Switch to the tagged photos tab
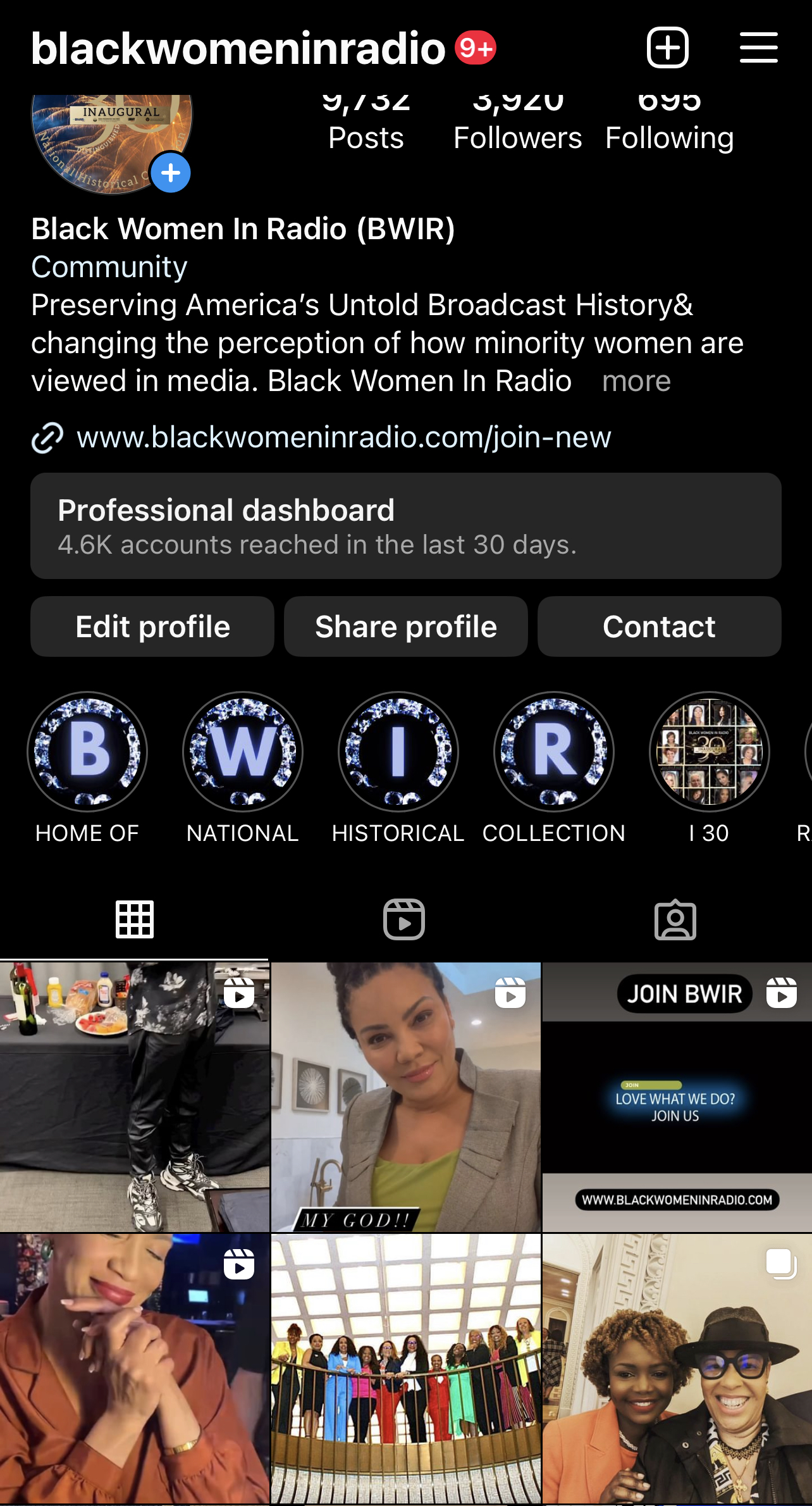This screenshot has height=1506, width=812. click(675, 919)
